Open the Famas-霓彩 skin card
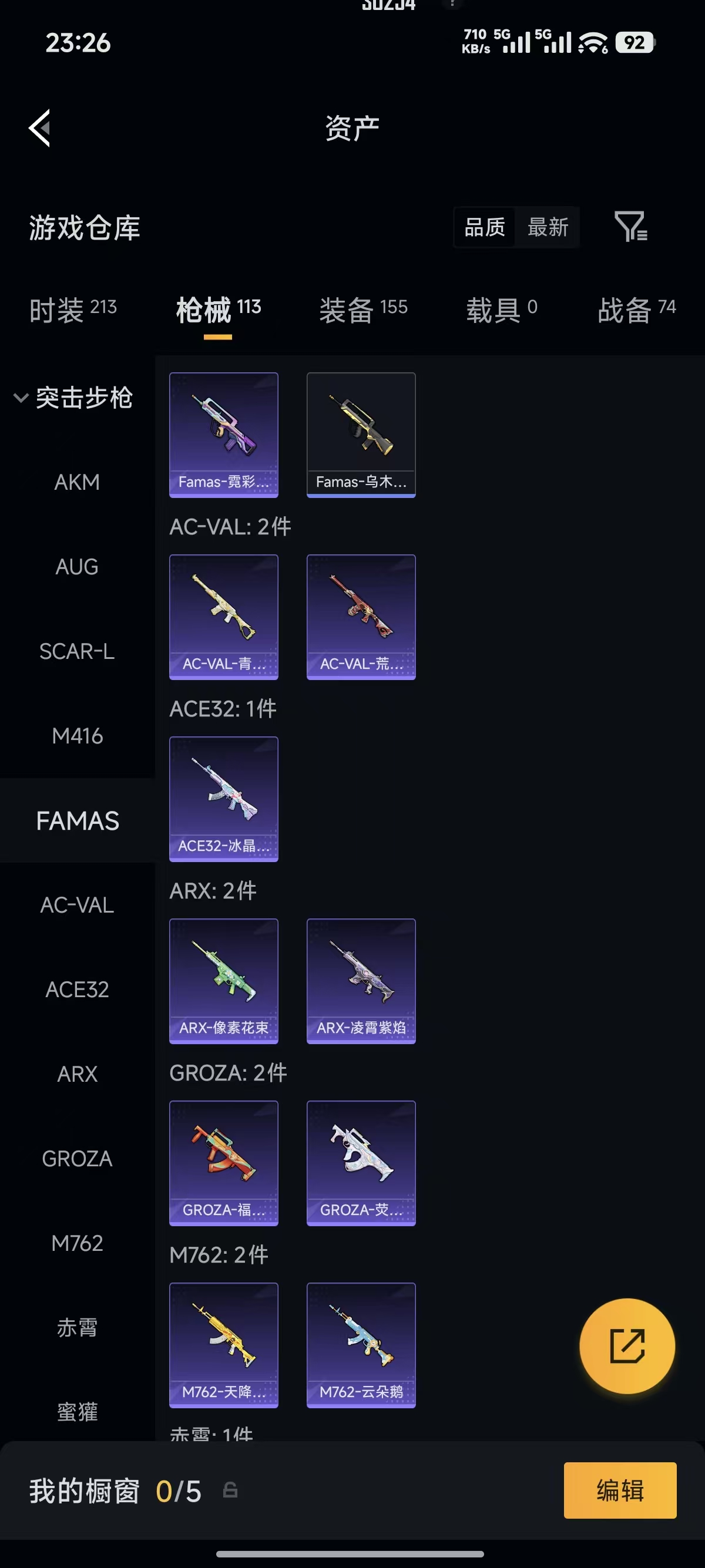Image resolution: width=705 pixels, height=1568 pixels. (x=224, y=435)
